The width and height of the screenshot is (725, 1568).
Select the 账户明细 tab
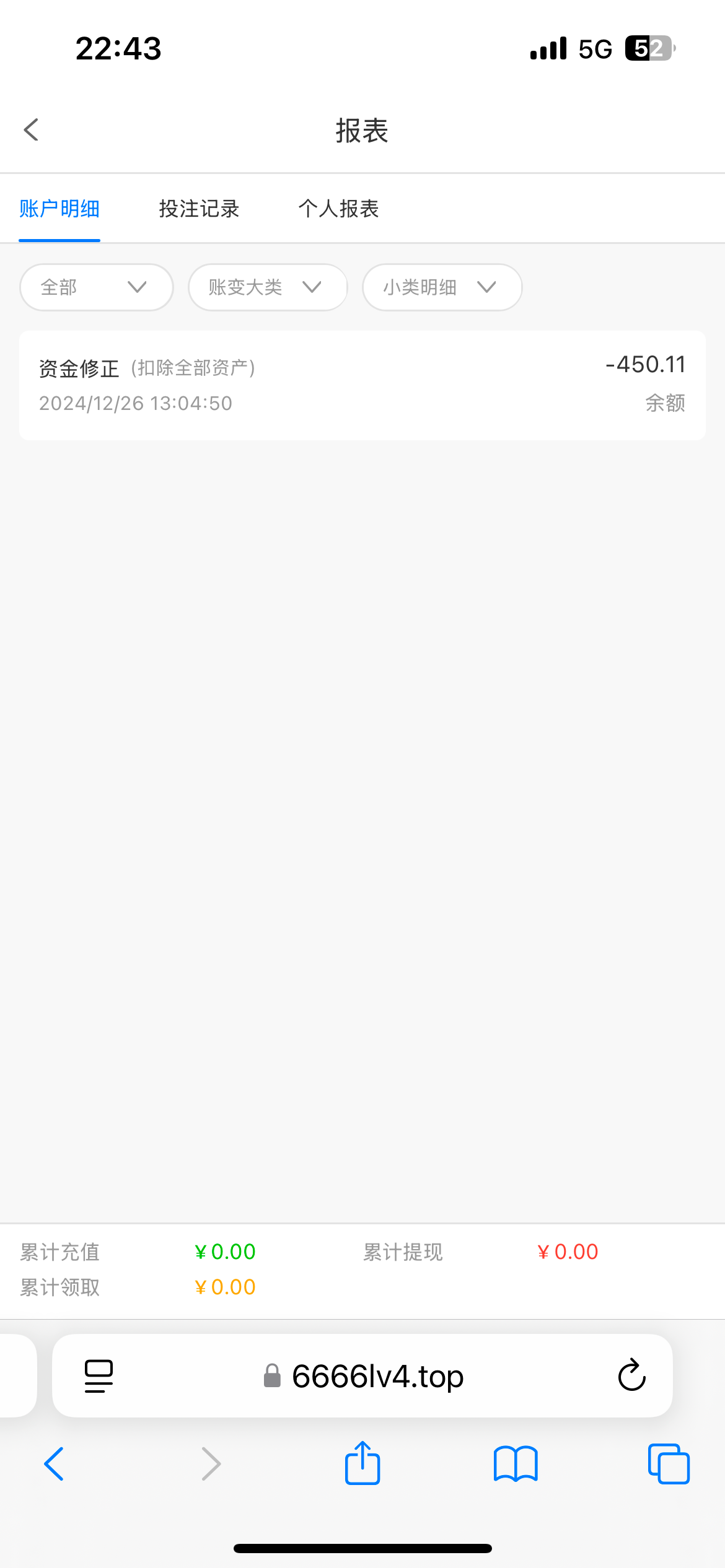59,209
